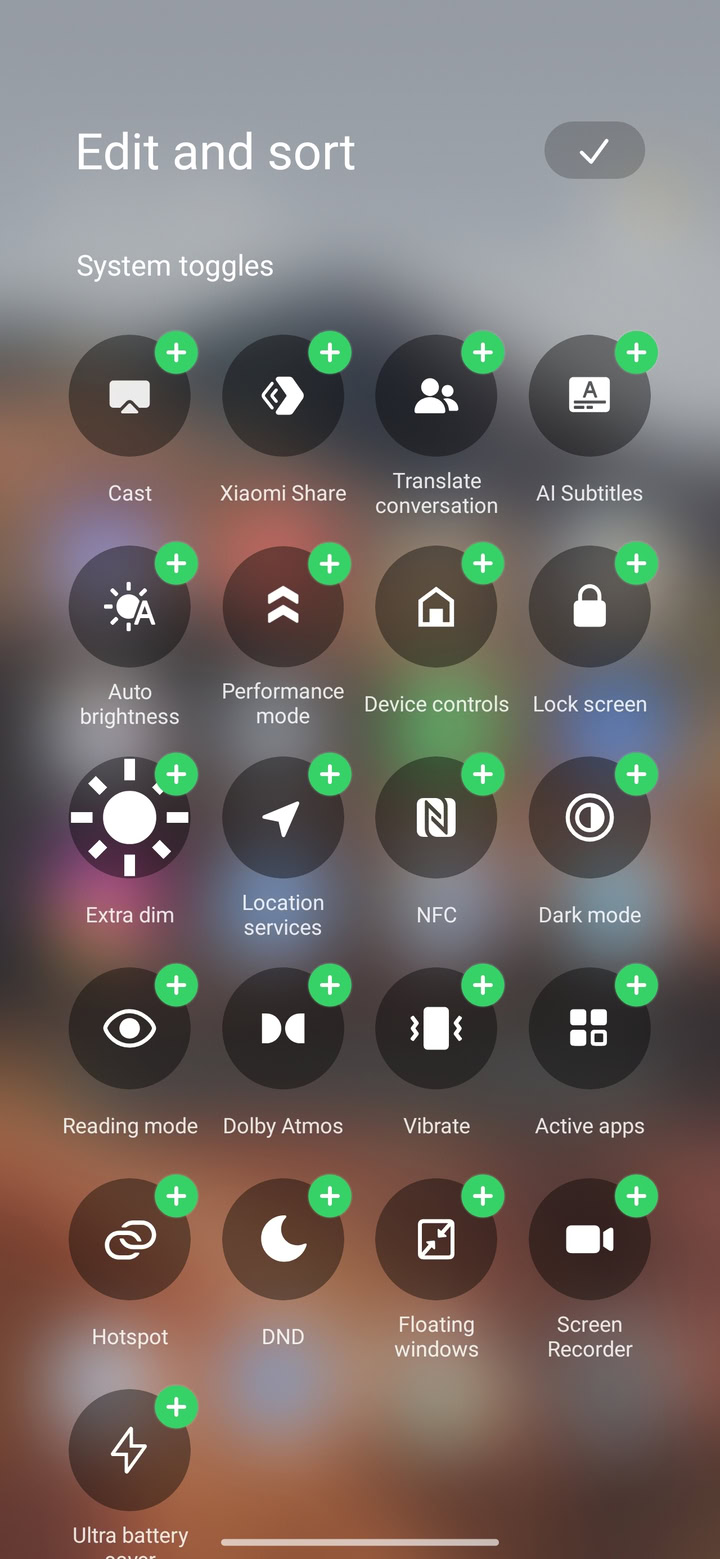The image size is (720, 1559).
Task: Add the Dolby Atmos toggle
Action: point(329,986)
